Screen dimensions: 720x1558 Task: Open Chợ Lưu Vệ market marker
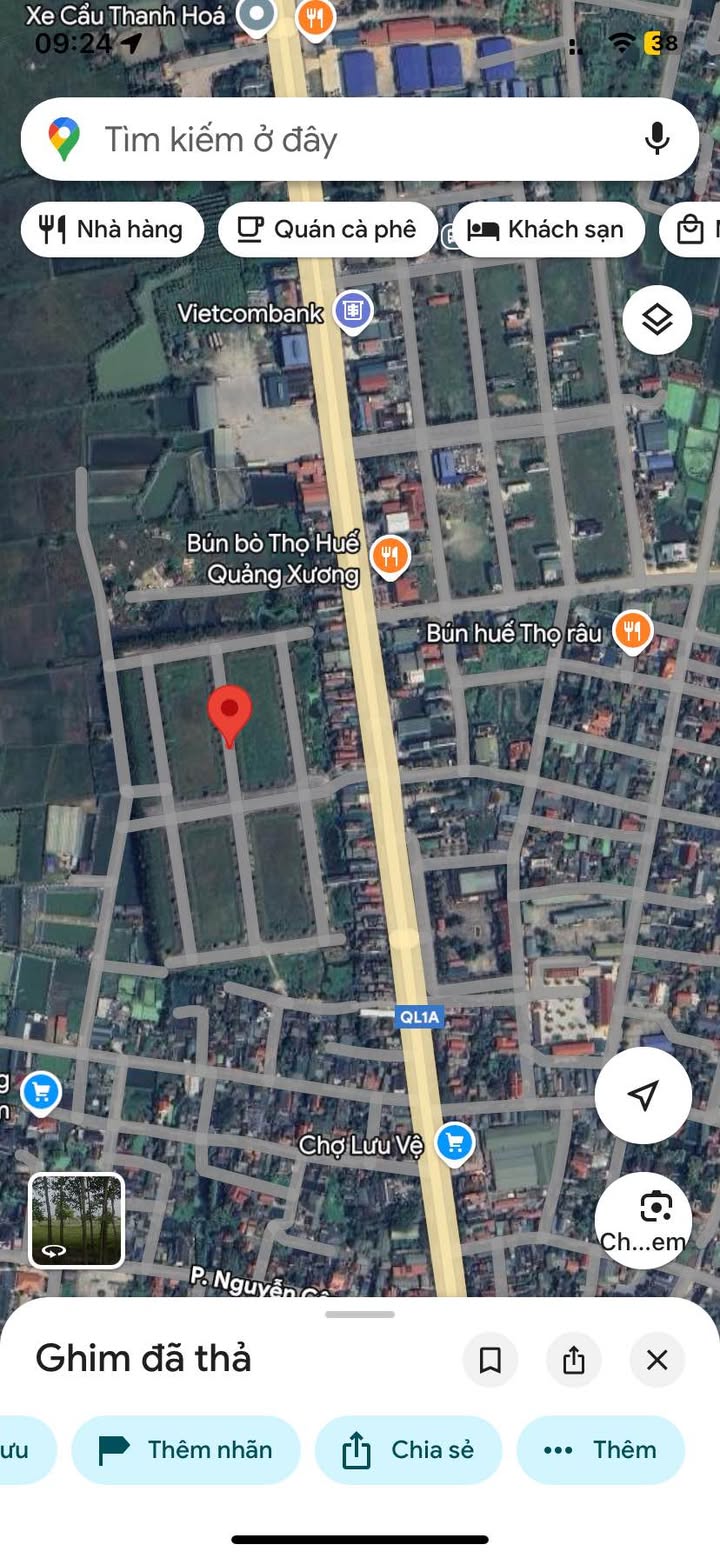tap(455, 1142)
